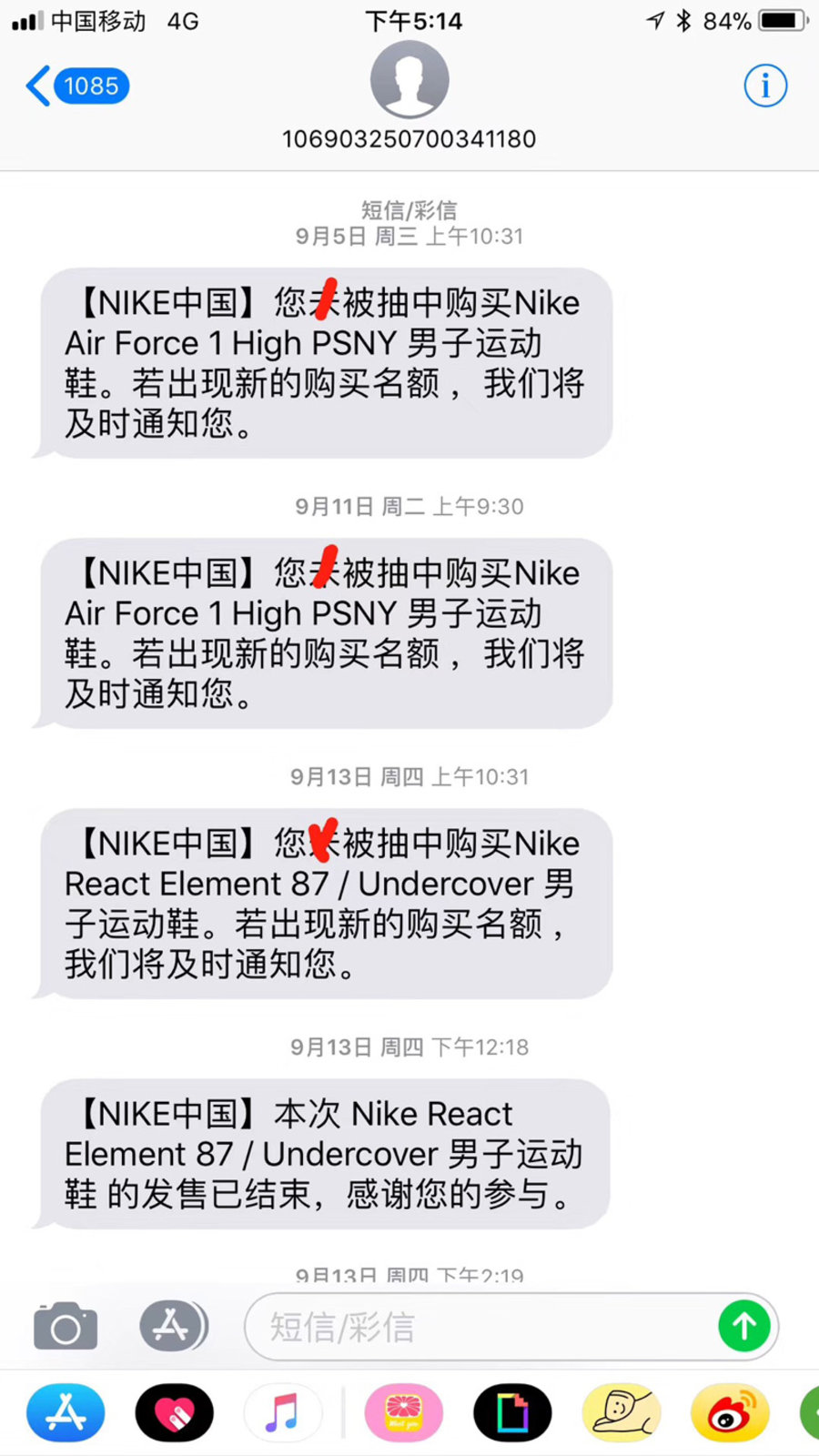Open the black square colorful-outline app
This screenshot has width=819, height=1456.
click(x=512, y=1413)
